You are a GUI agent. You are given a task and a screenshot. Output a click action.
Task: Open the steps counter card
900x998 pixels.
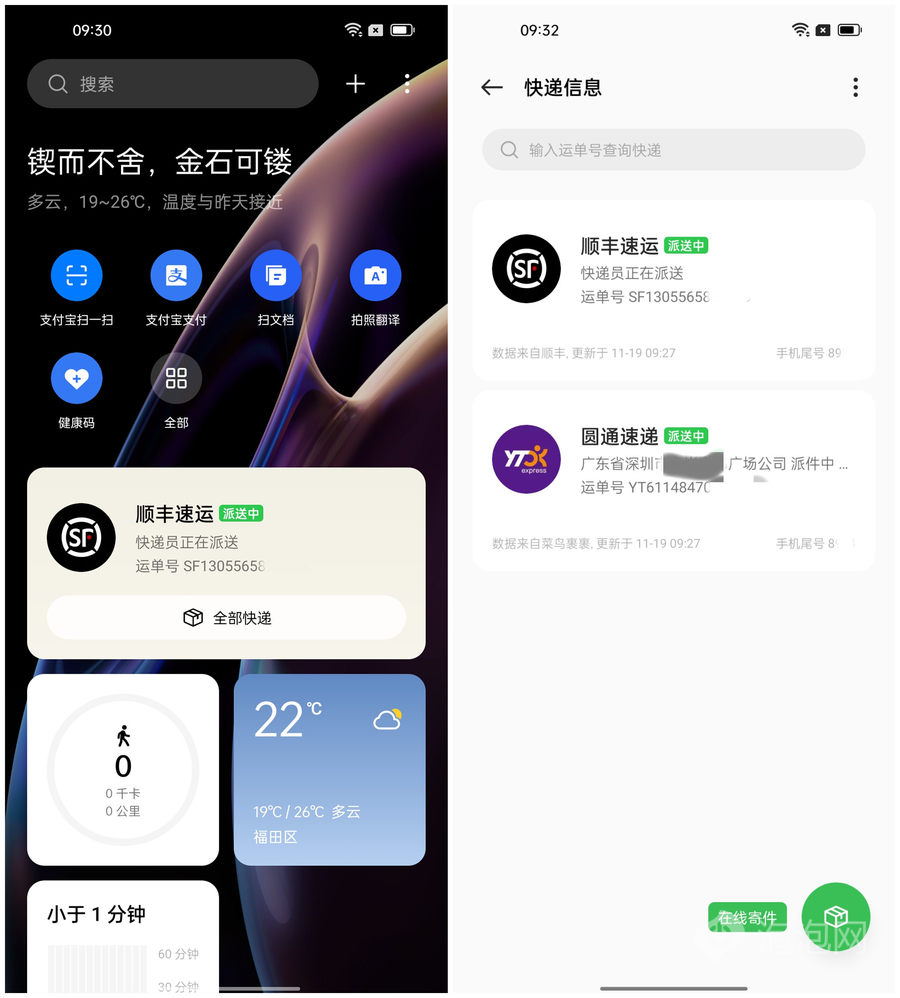pyautogui.click(x=123, y=769)
